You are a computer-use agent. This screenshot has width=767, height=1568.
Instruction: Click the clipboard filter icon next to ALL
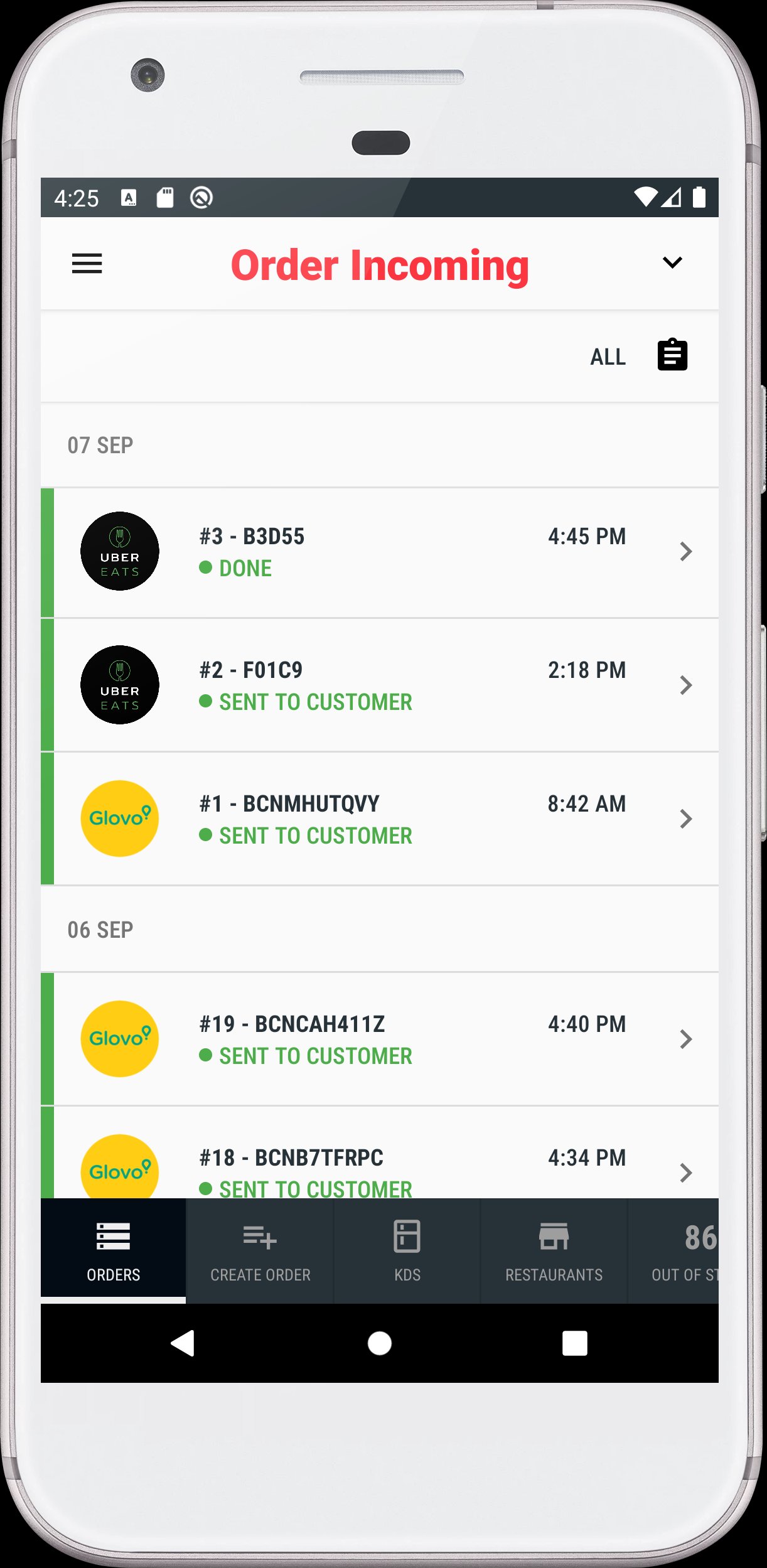click(673, 355)
